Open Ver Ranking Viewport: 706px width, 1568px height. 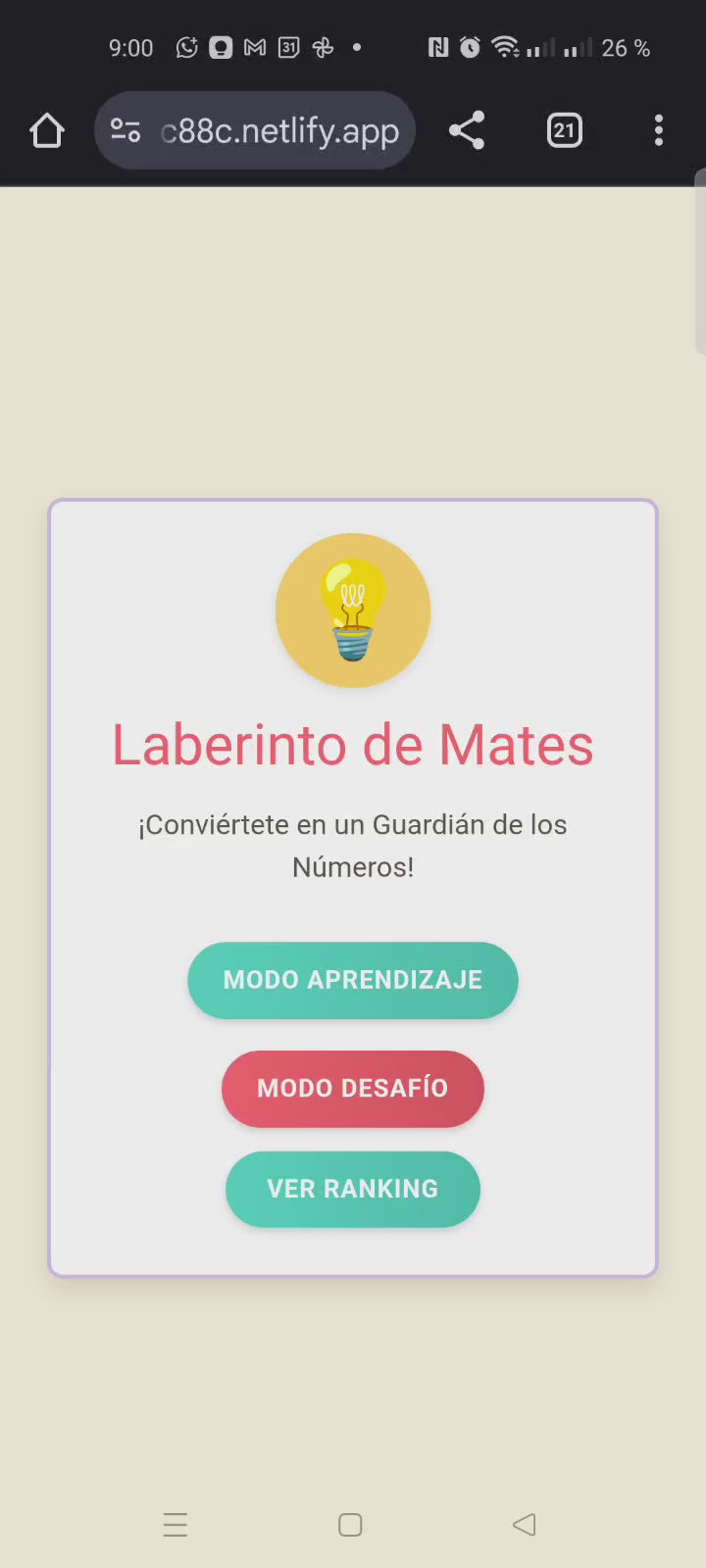tap(353, 1189)
